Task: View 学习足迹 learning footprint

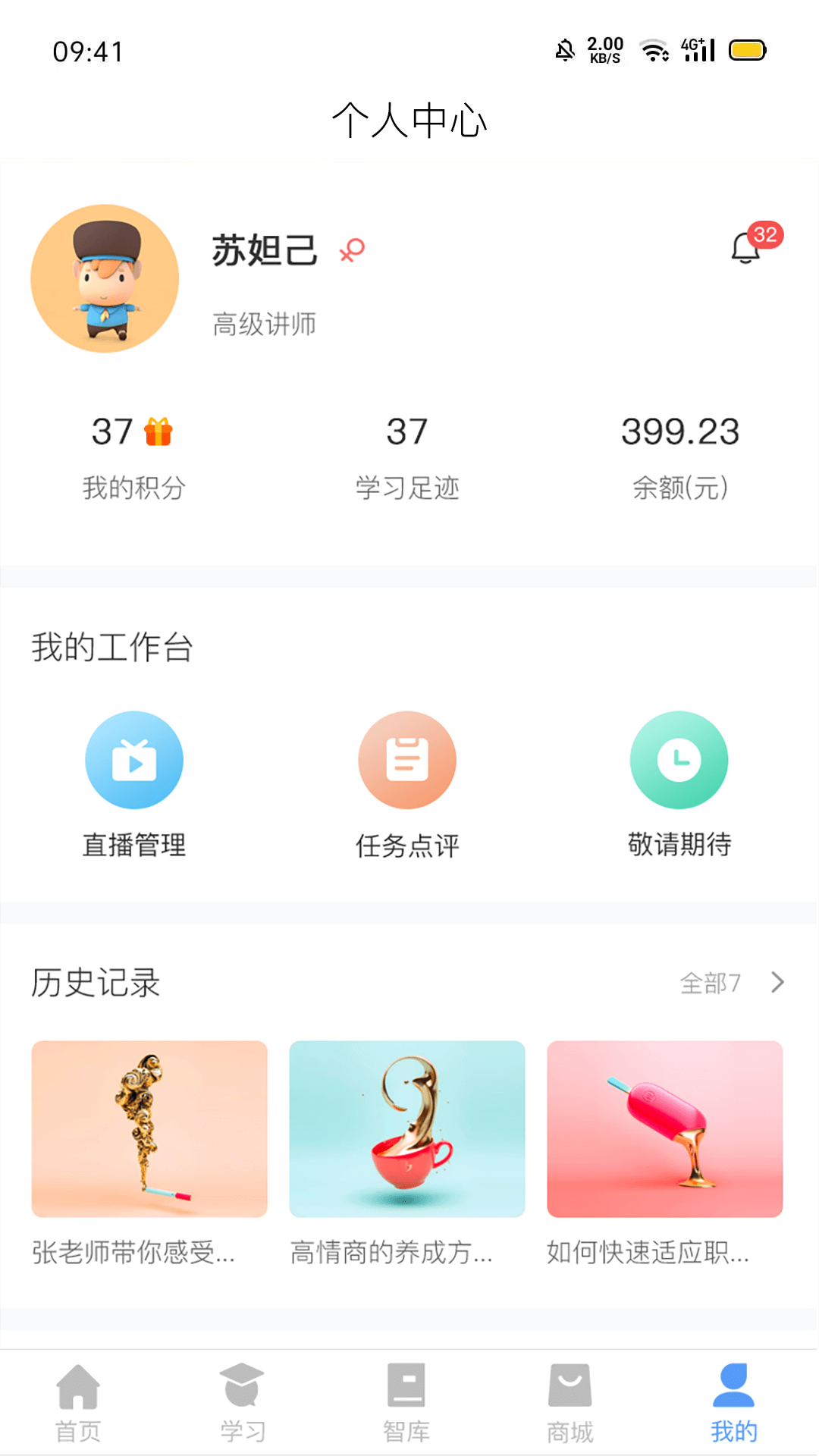Action: point(407,456)
